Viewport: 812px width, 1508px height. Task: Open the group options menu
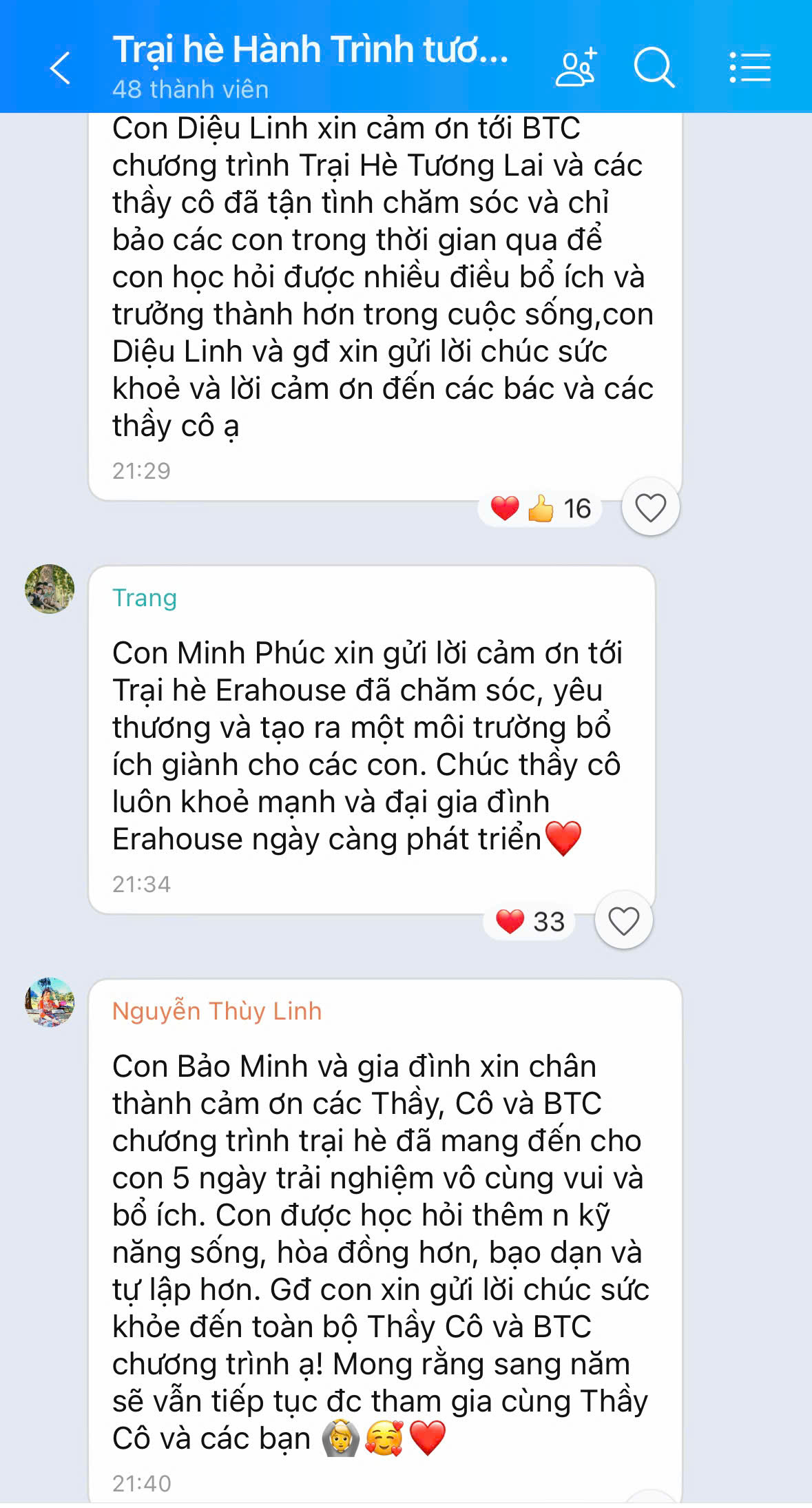750,68
